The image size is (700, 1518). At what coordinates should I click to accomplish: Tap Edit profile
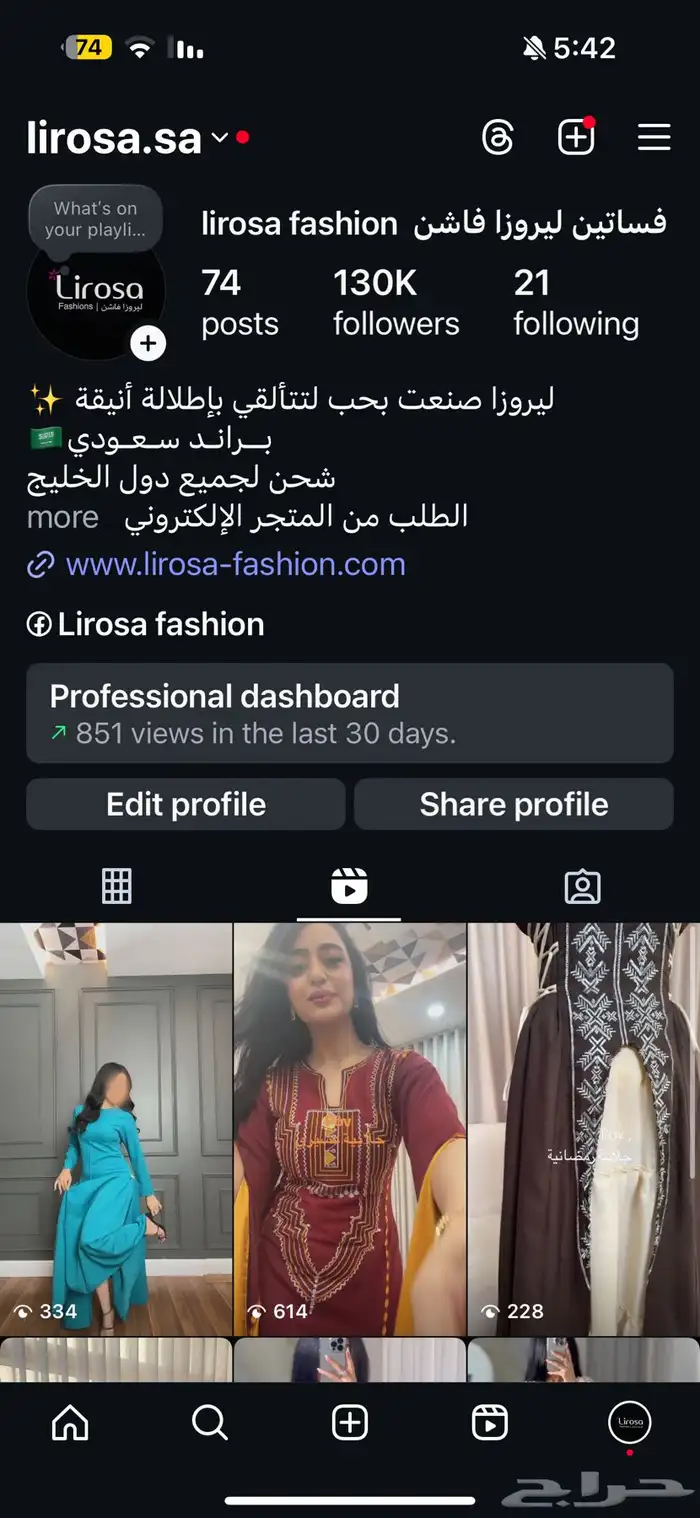[186, 804]
